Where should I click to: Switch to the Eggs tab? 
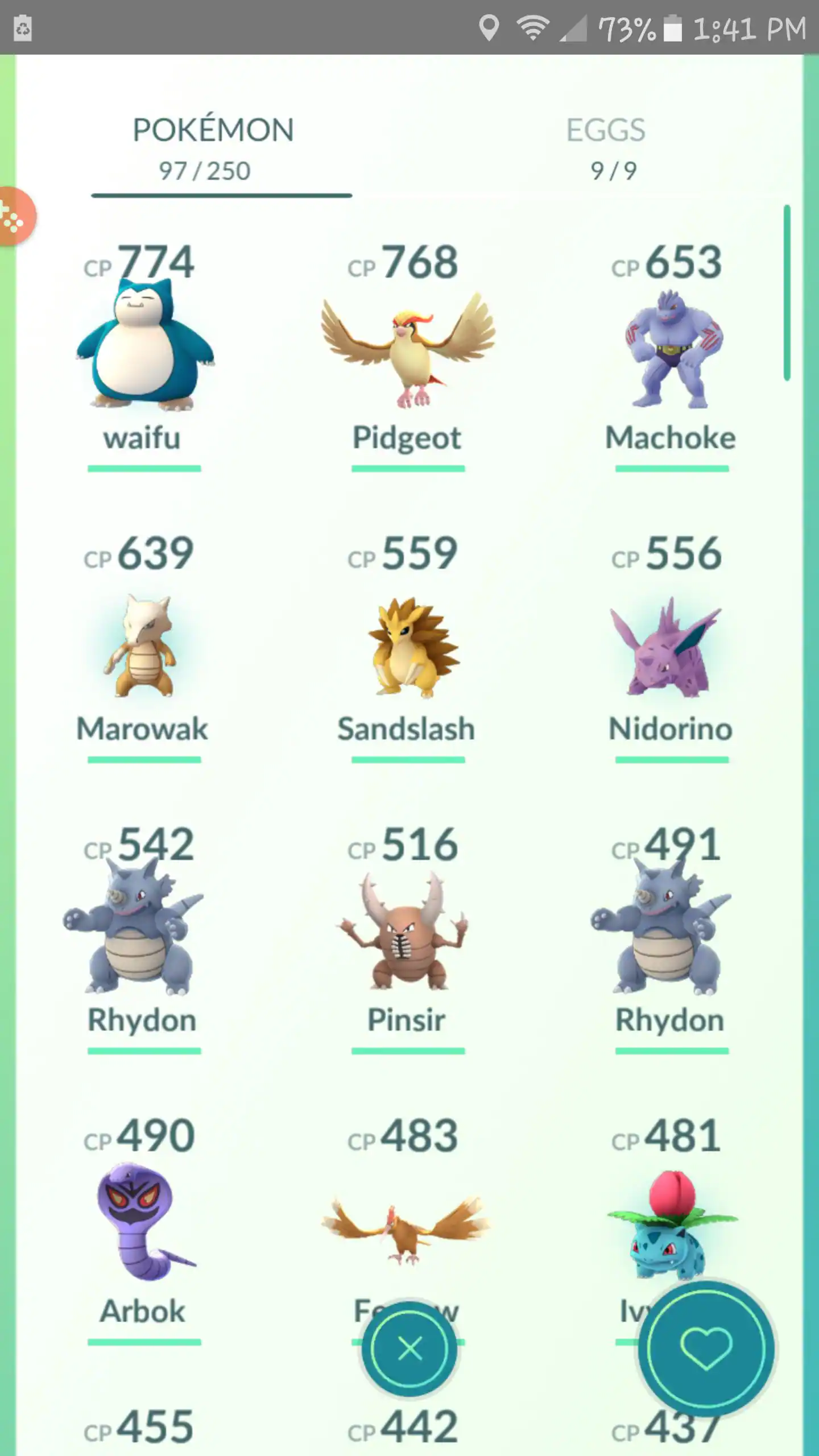[x=606, y=148]
